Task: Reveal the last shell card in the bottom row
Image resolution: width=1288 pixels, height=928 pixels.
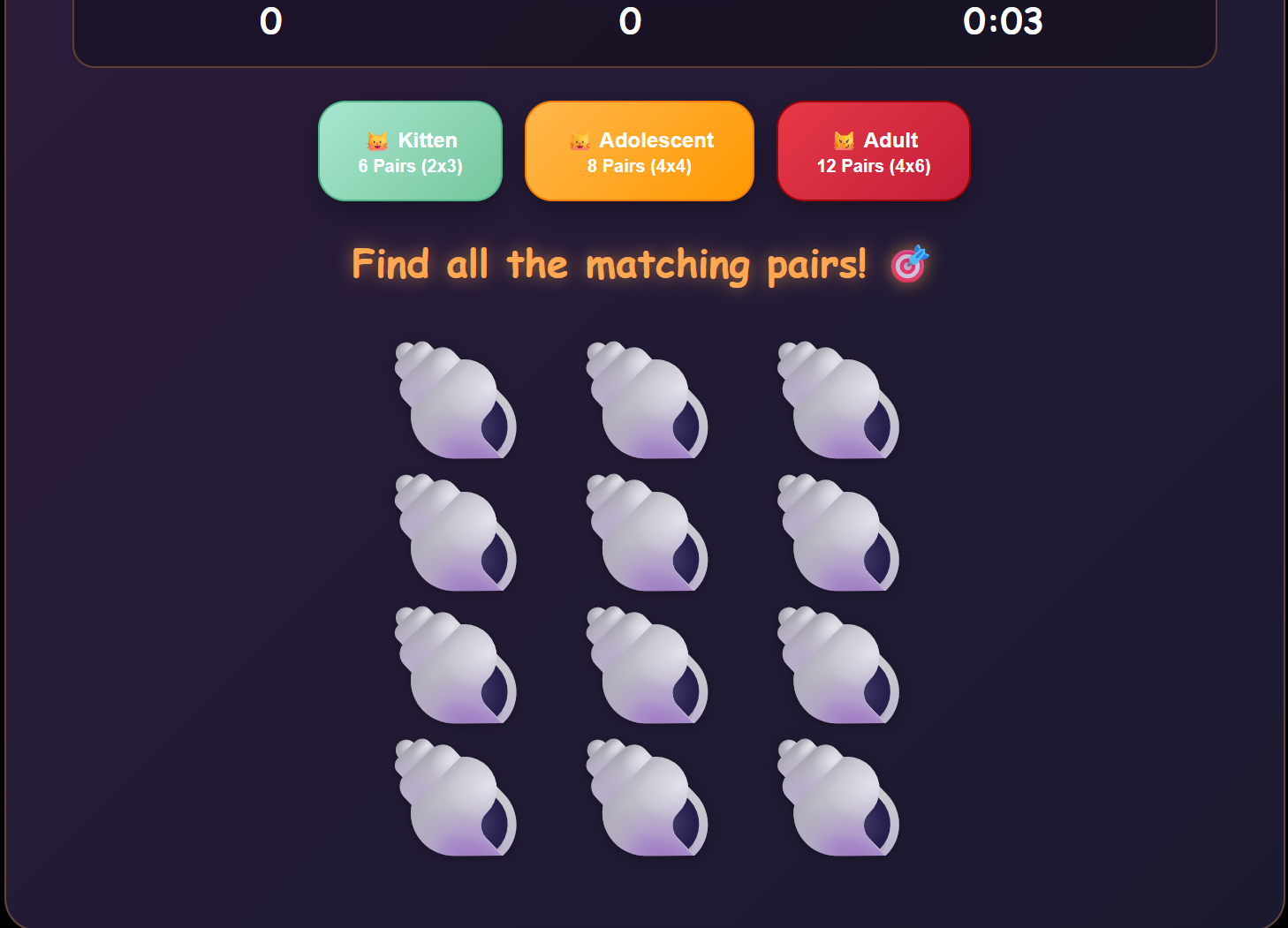Action: click(837, 797)
